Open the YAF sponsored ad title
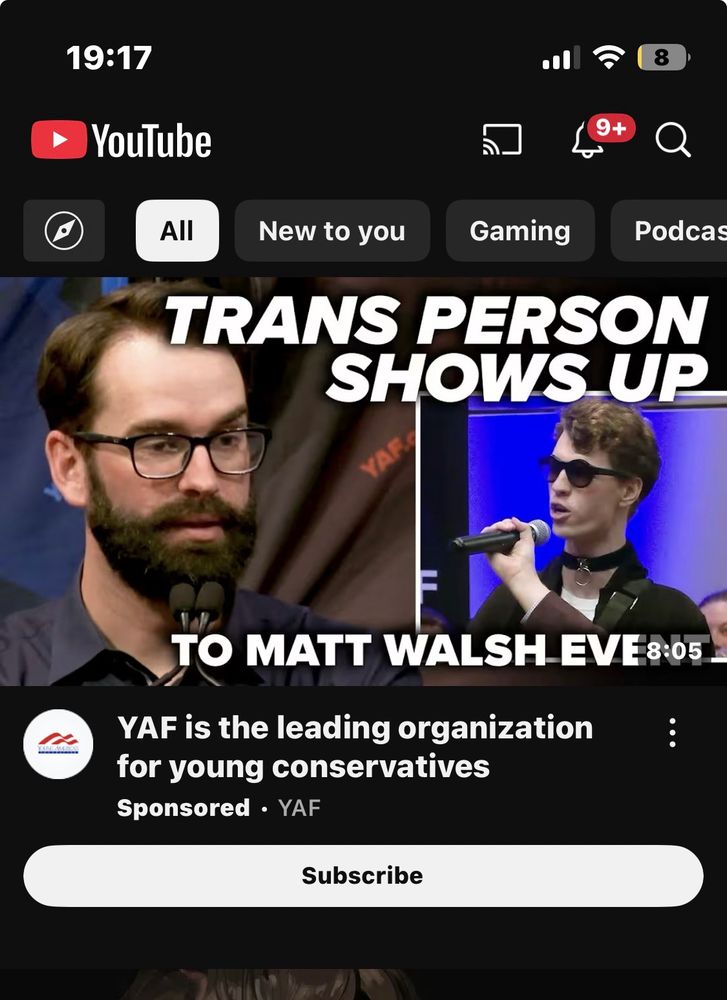Screen dimensions: 727x1000 point(354,747)
